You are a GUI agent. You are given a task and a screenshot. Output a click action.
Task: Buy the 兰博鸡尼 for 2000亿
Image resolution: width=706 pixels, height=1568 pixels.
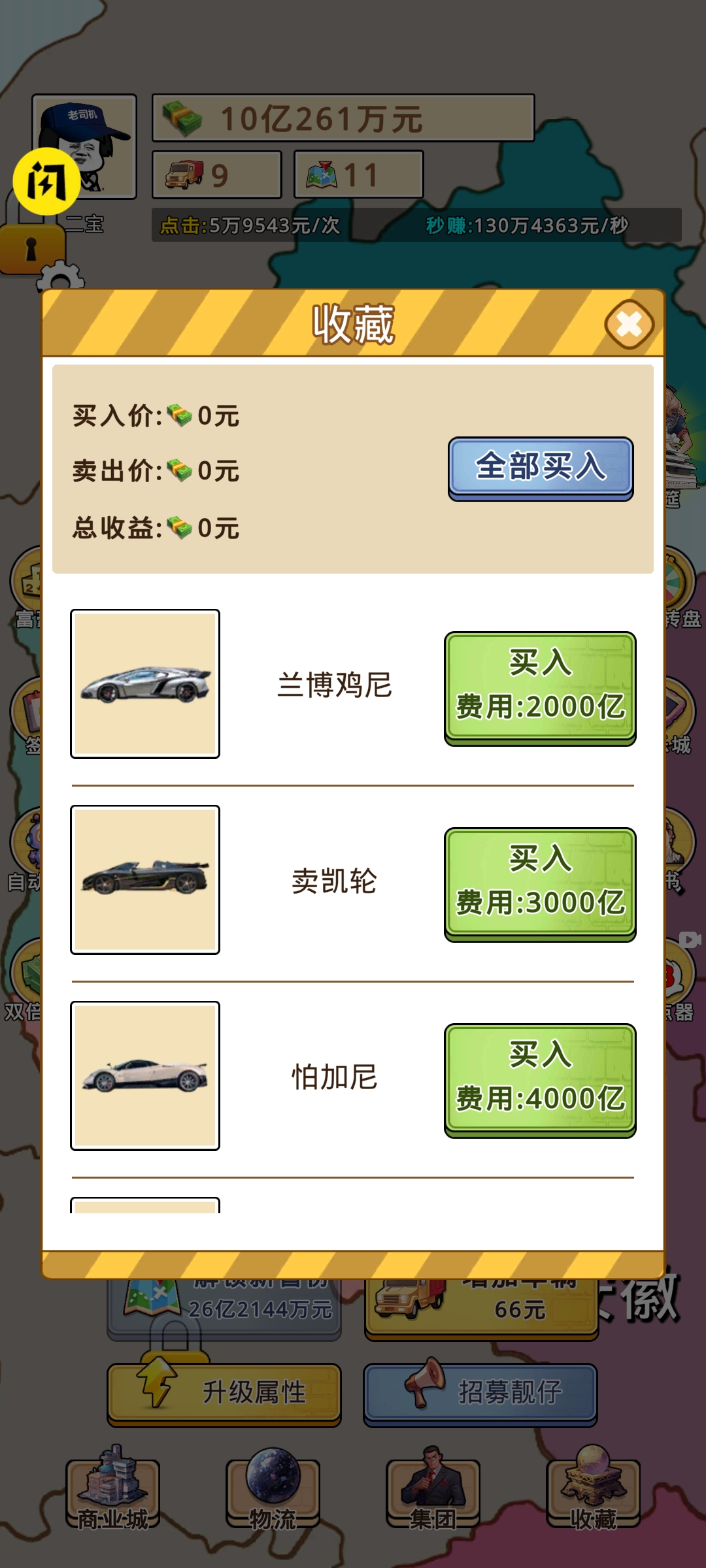tap(540, 687)
